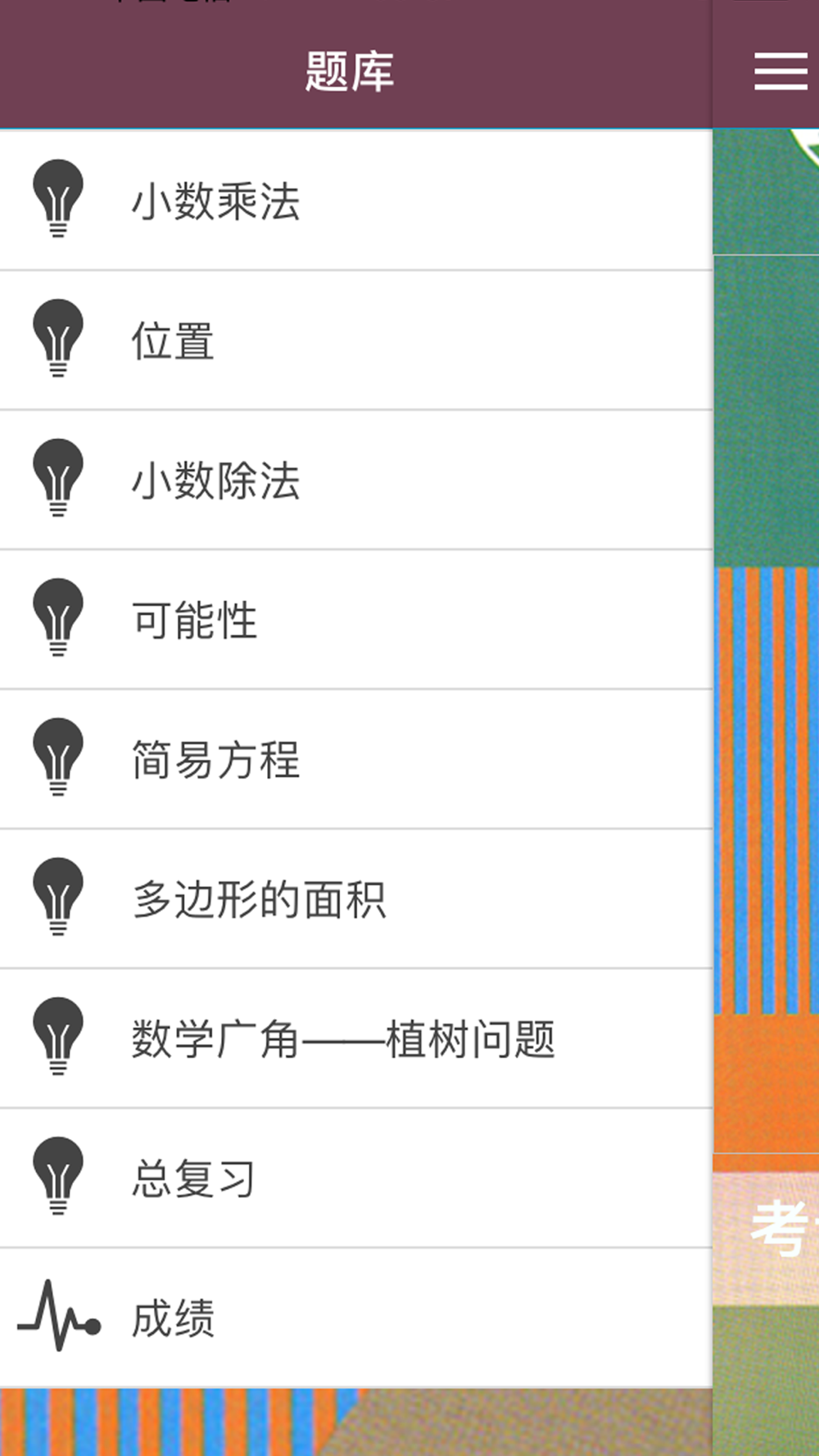This screenshot has width=819, height=1456.
Task: Select the 位置 chapter
Action: click(356, 341)
